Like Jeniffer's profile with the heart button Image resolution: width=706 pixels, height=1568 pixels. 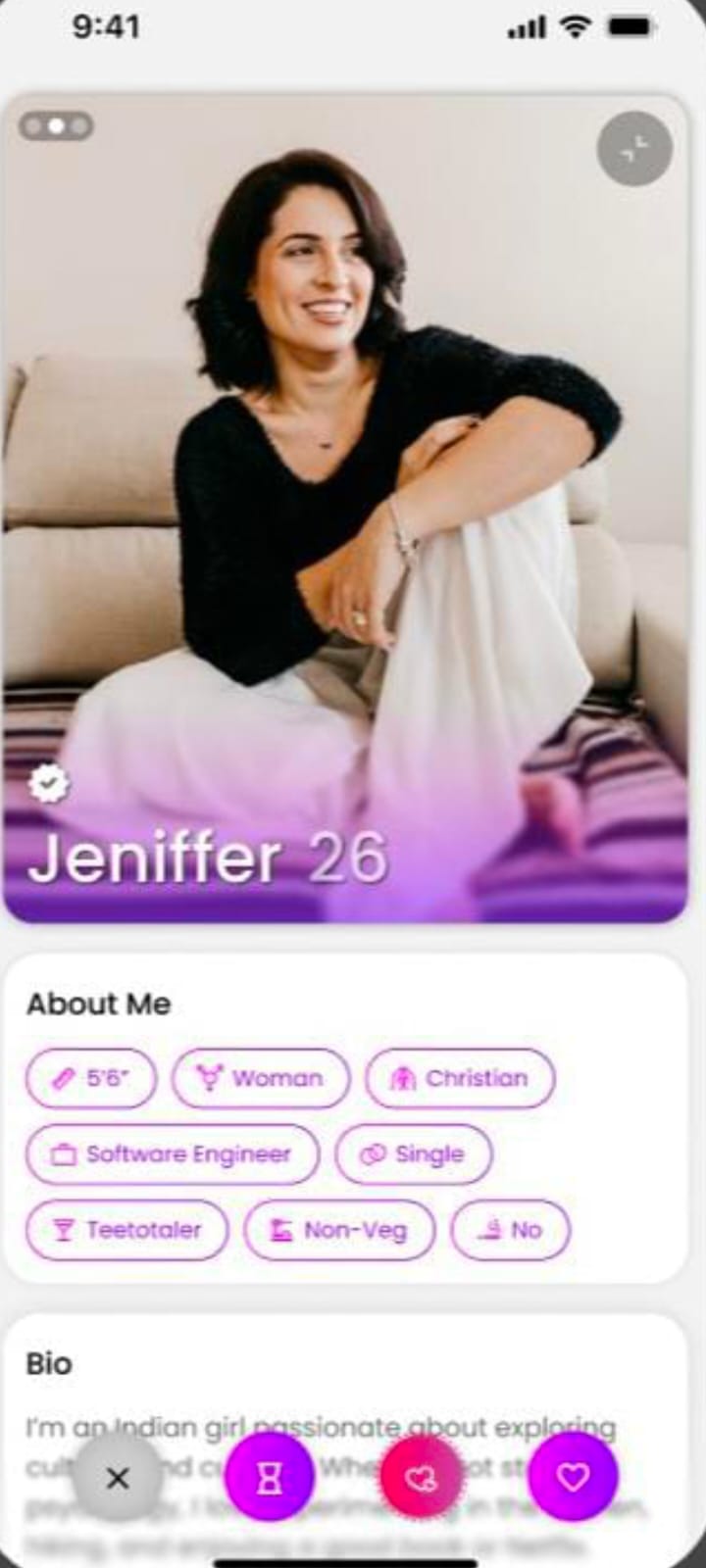[574, 1476]
